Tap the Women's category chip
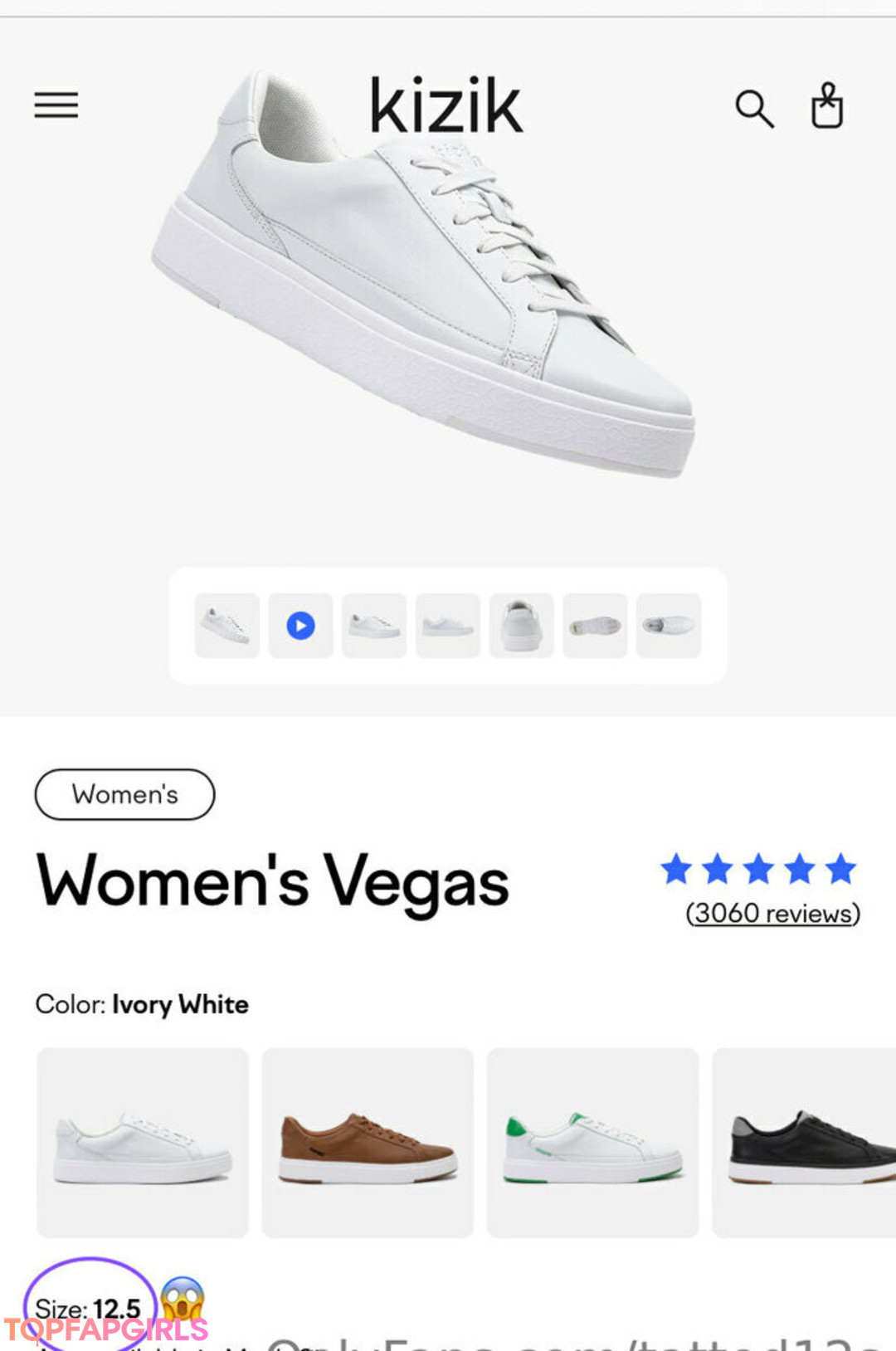This screenshot has width=896, height=1351. click(124, 794)
